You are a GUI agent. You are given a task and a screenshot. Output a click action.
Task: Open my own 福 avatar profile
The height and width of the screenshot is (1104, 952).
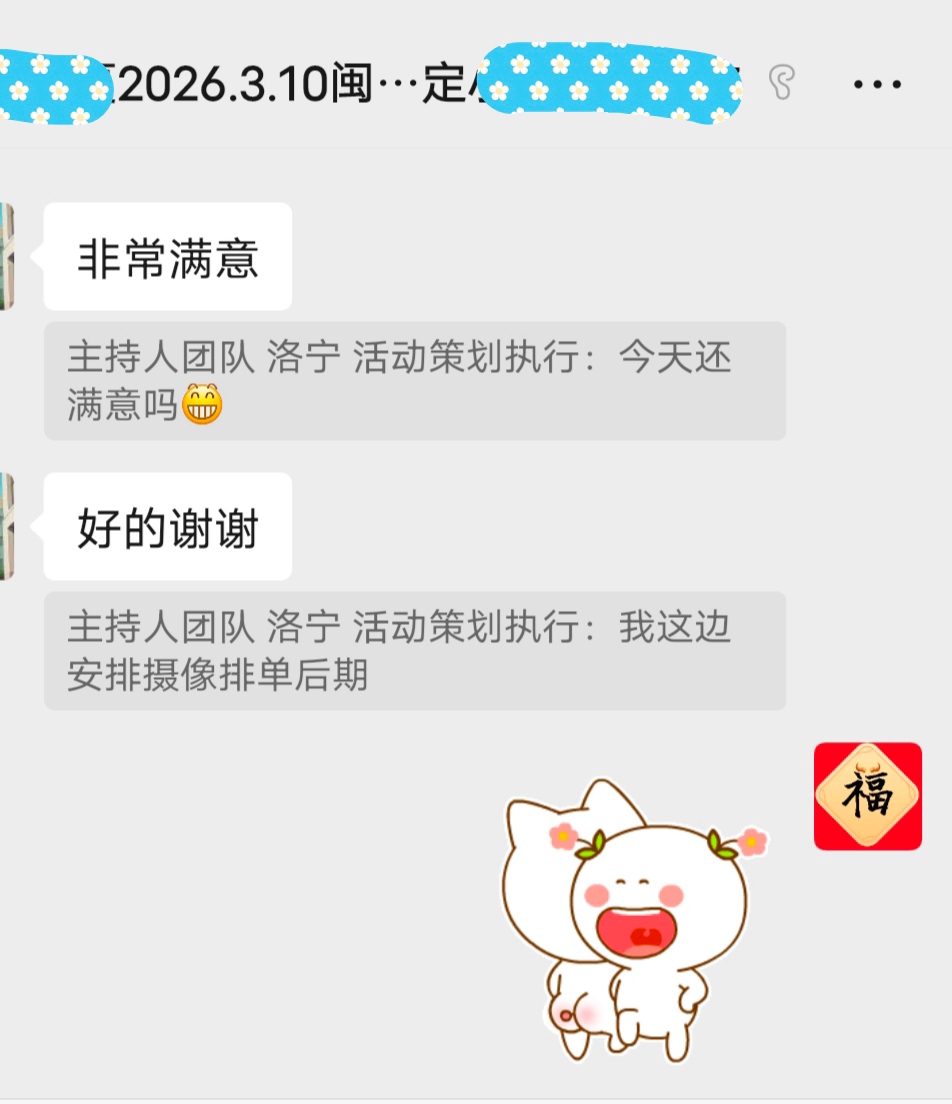[867, 796]
